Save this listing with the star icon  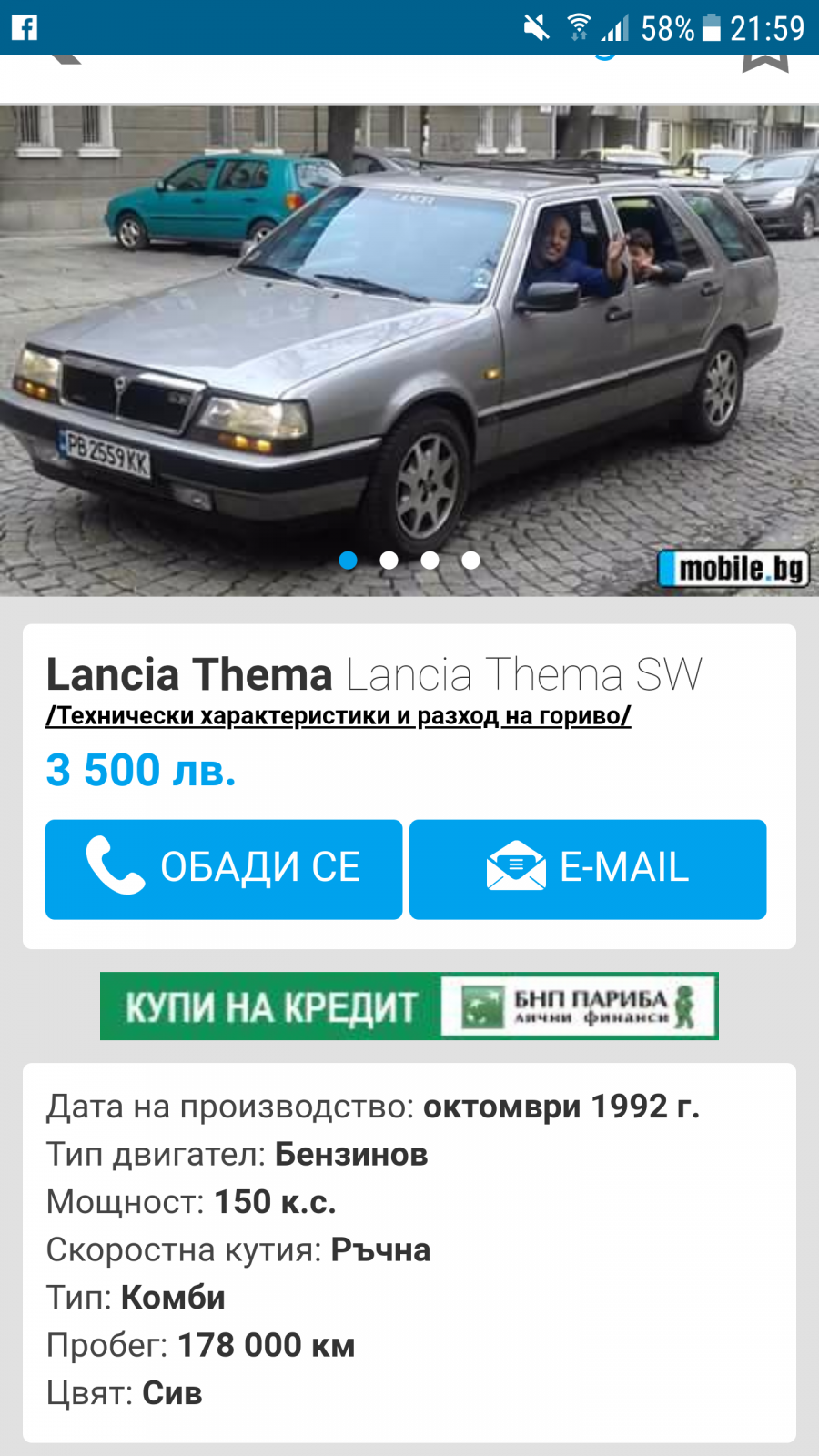click(765, 63)
